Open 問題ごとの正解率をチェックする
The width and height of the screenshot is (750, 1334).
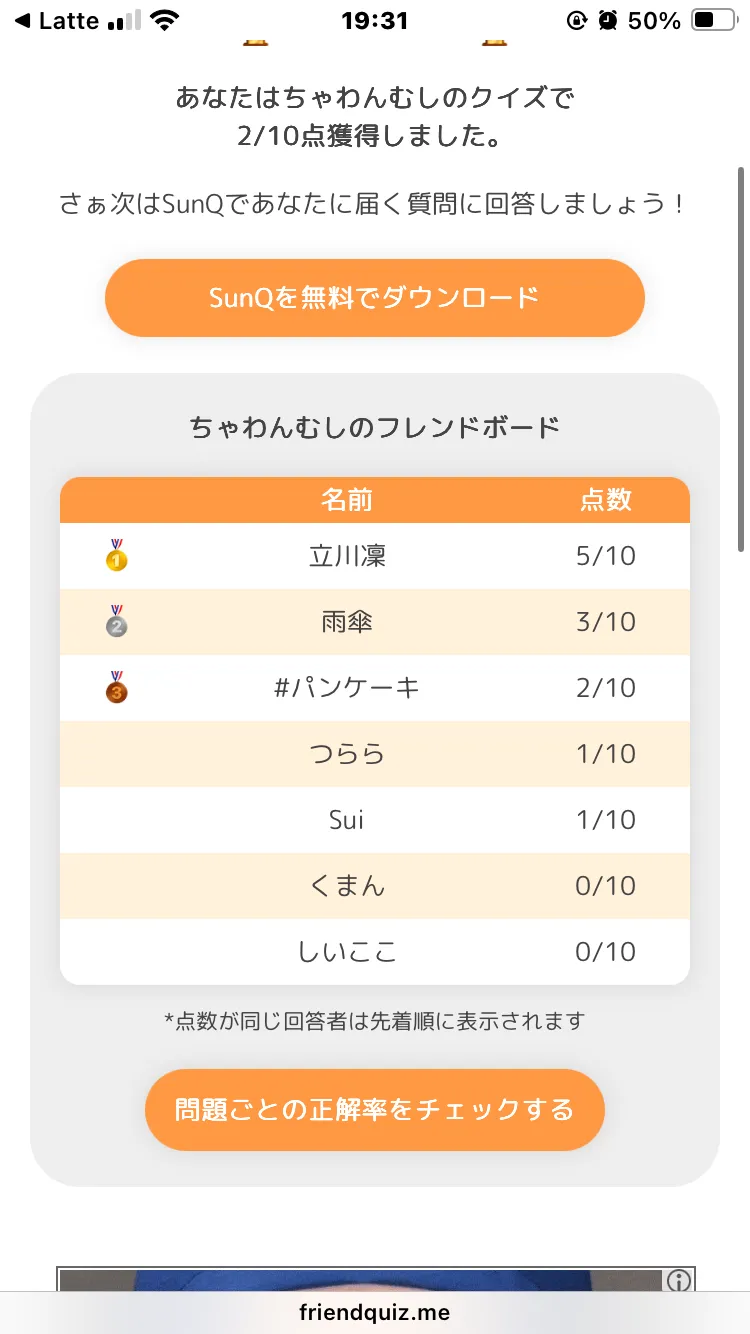point(374,1110)
